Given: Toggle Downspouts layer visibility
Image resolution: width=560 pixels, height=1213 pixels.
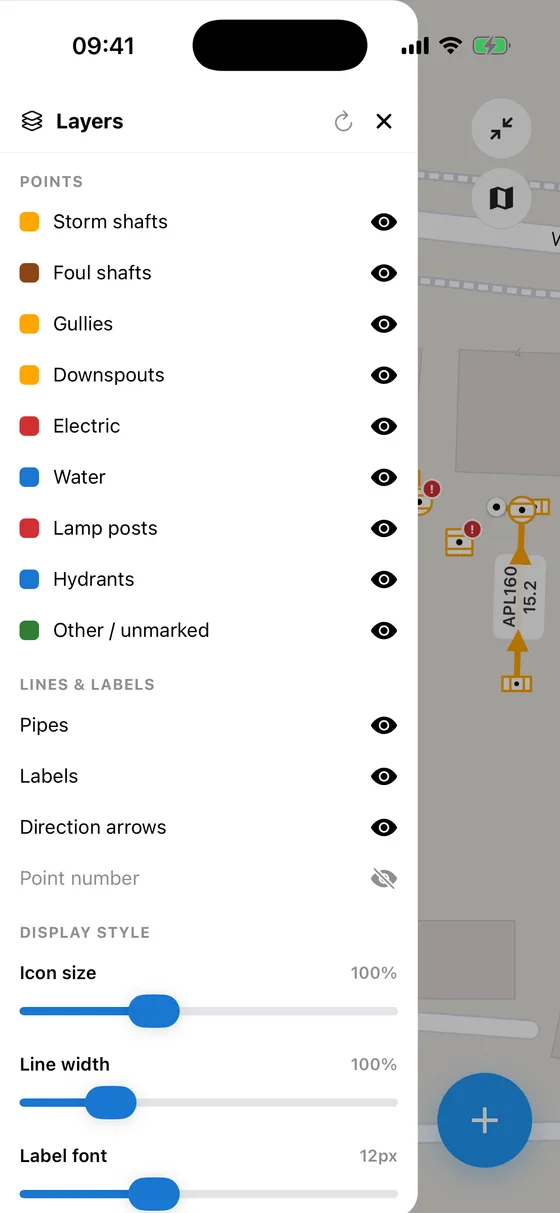Looking at the screenshot, I should click(x=384, y=375).
